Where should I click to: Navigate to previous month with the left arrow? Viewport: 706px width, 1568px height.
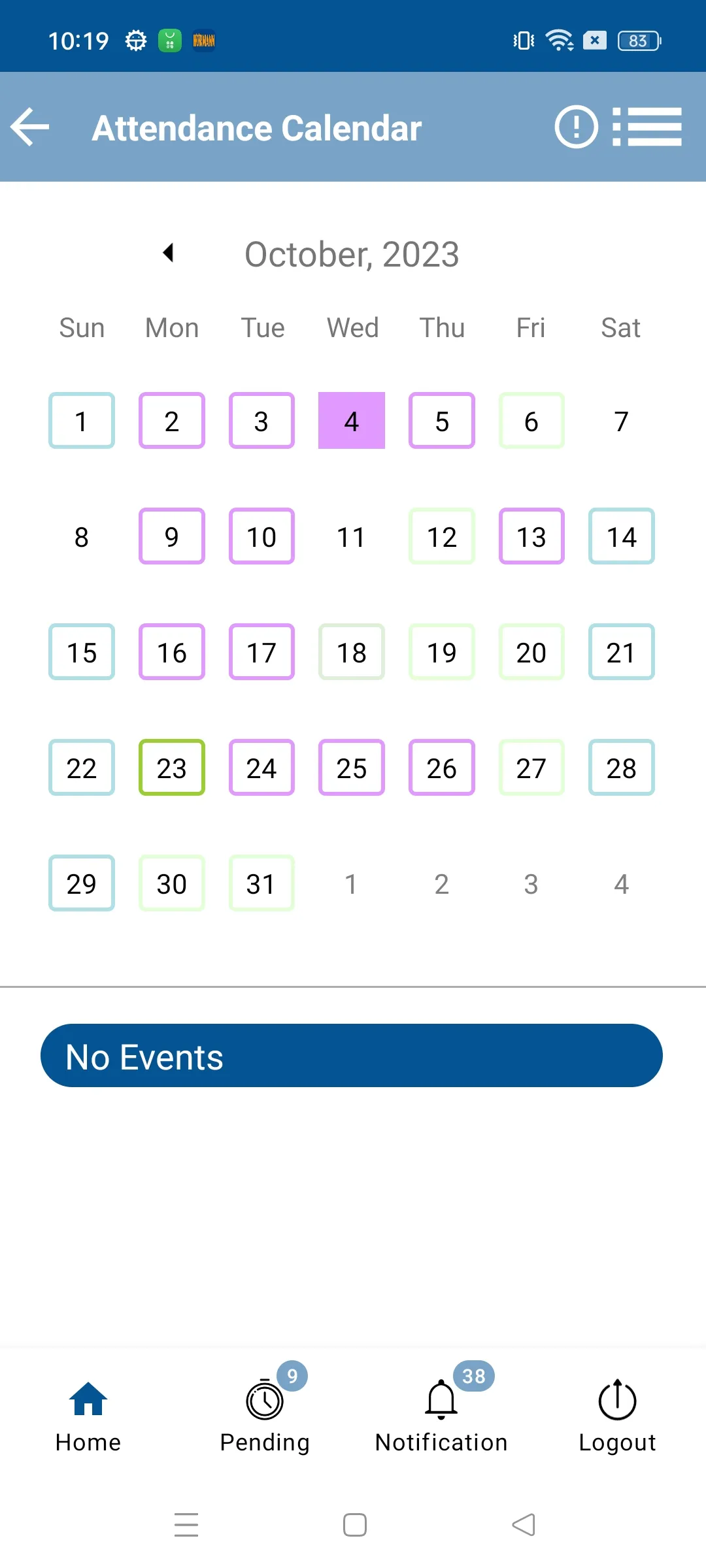(169, 253)
